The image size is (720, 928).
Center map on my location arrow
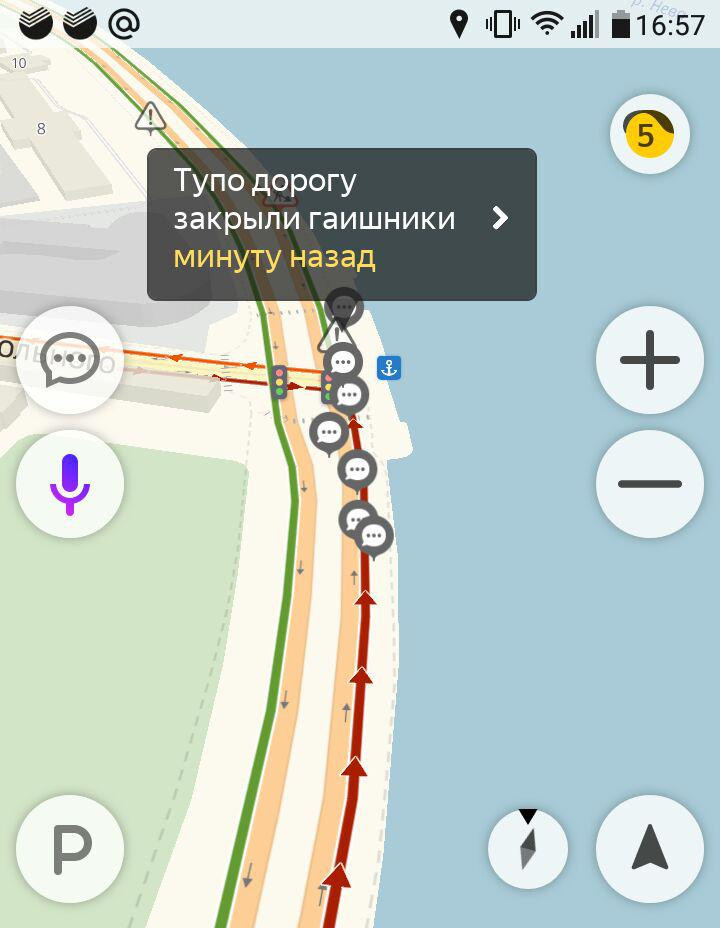point(649,849)
